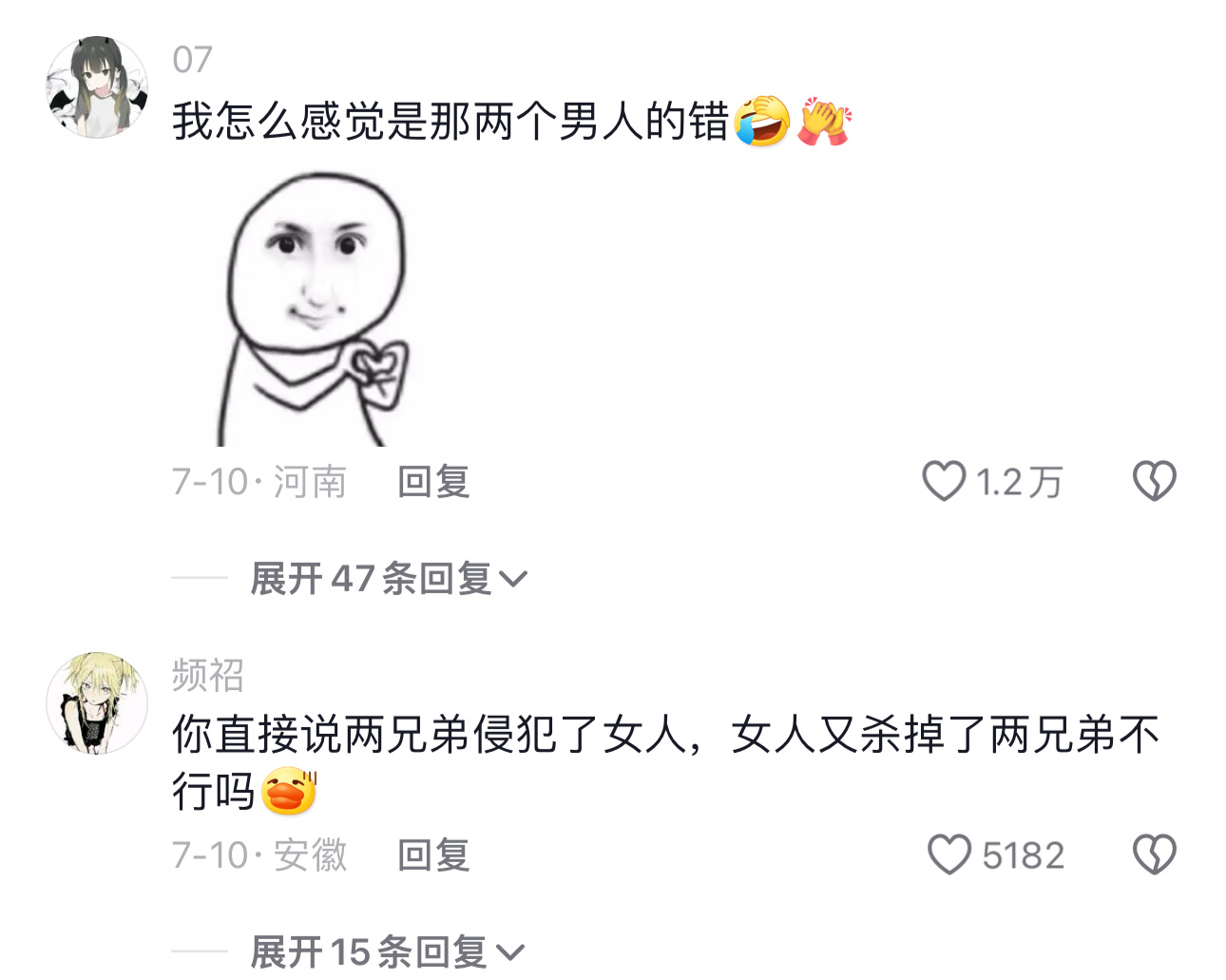Reply to the comment by 07
Viewport: 1226px width, 980px height.
coord(433,482)
